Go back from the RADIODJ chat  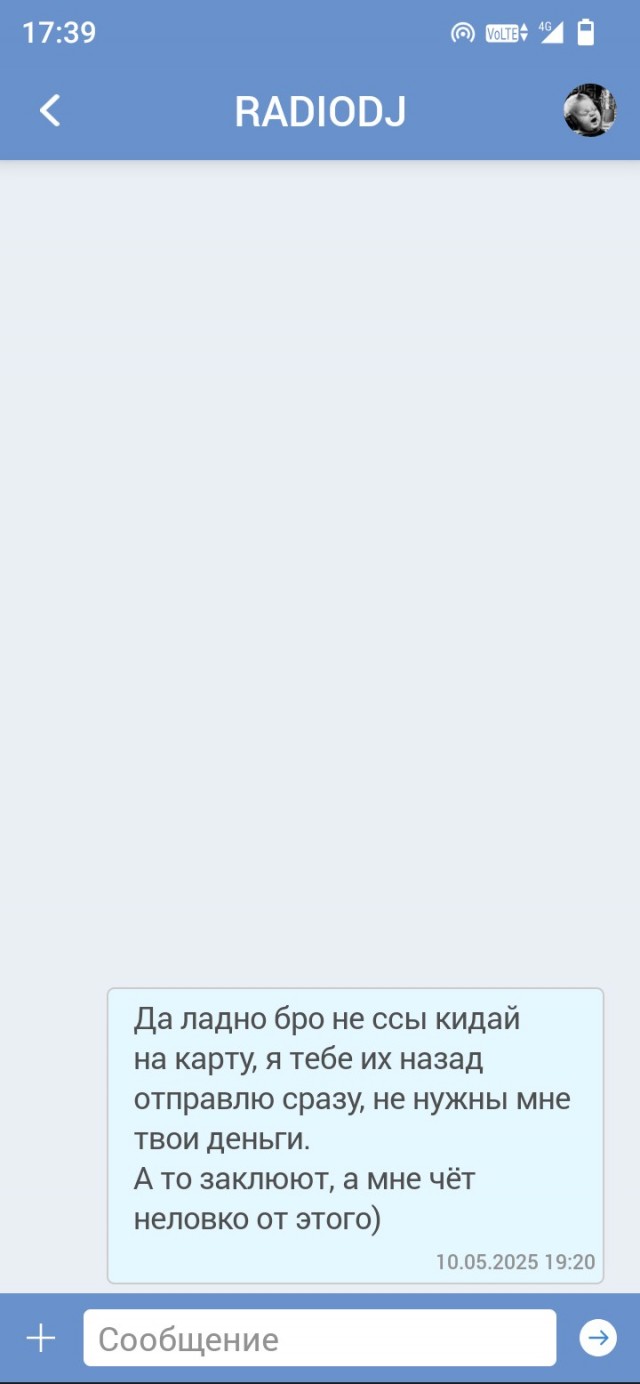(50, 110)
